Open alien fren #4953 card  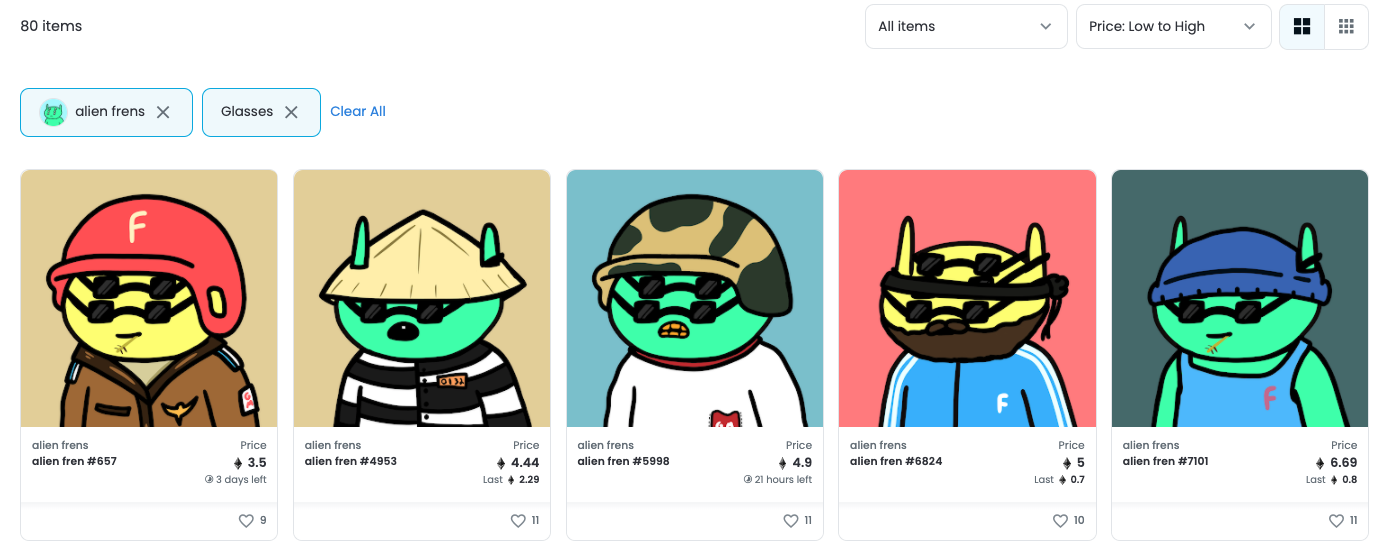421,298
